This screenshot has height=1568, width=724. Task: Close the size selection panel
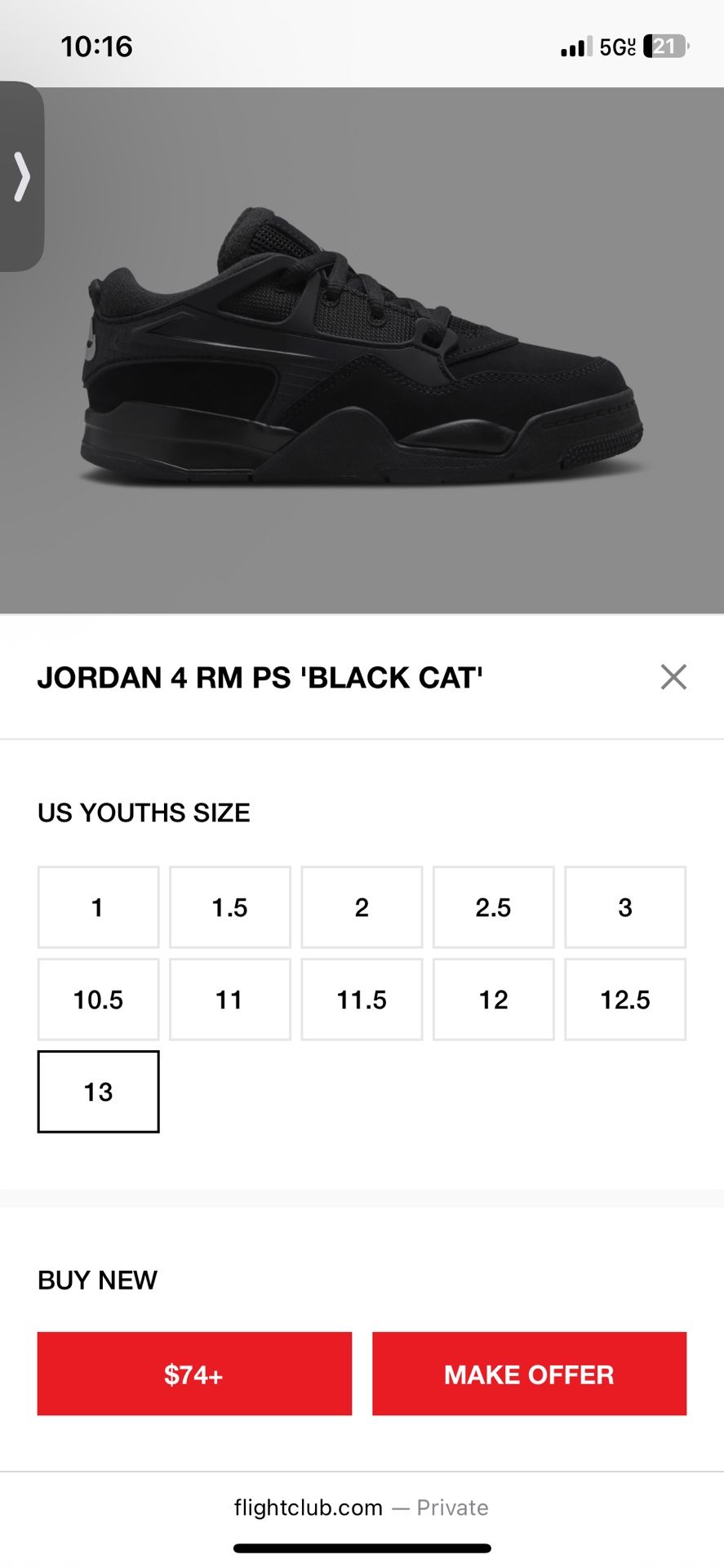(673, 677)
